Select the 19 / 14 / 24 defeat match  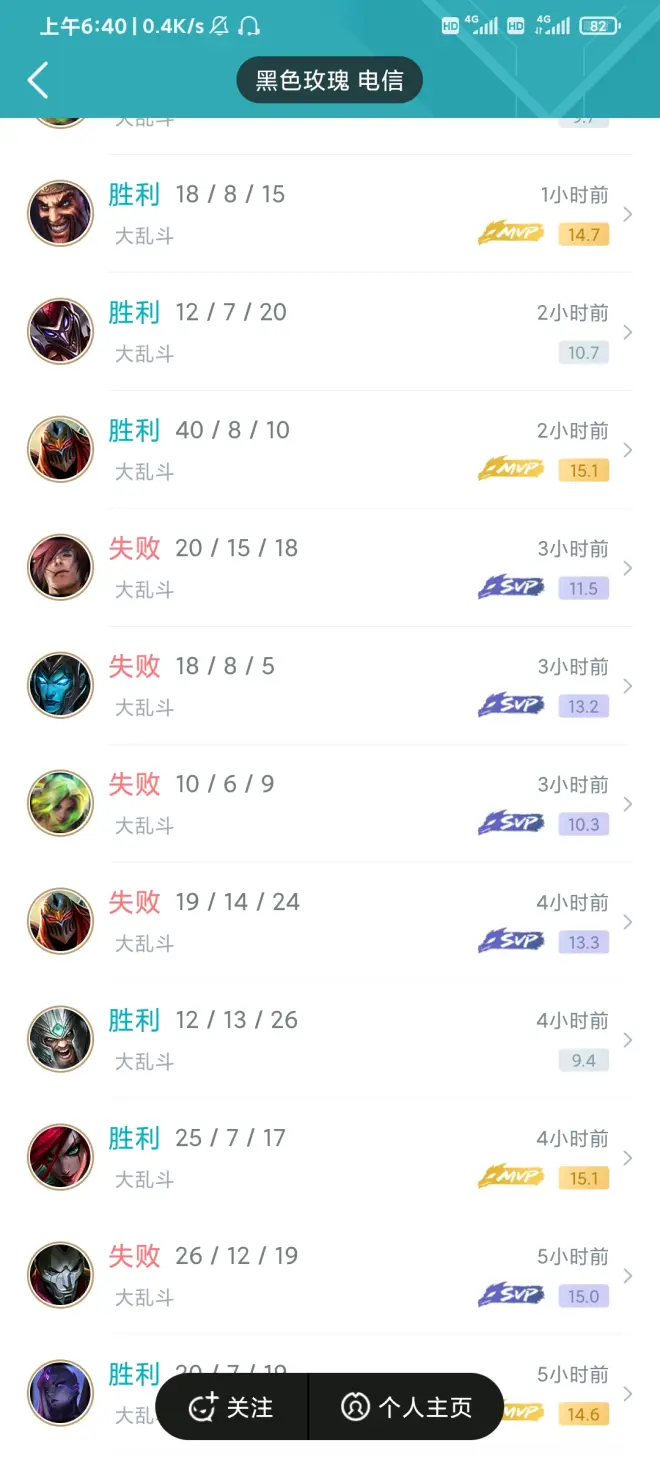330,922
